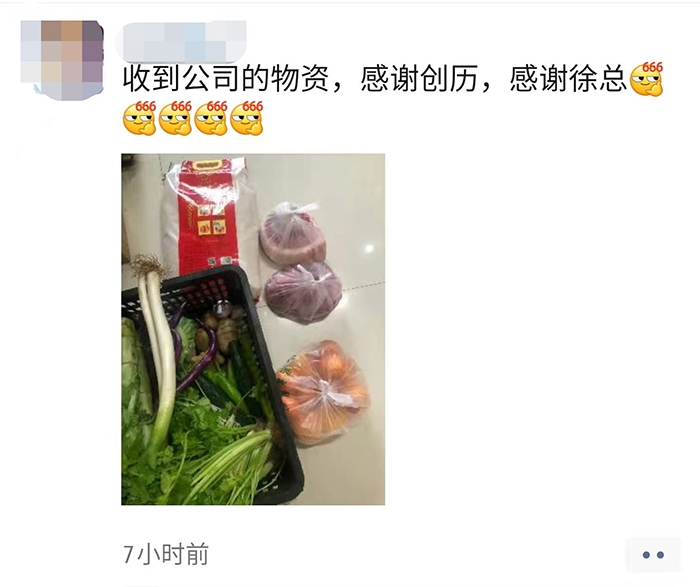Open the vegetable photo in the post

point(253,329)
